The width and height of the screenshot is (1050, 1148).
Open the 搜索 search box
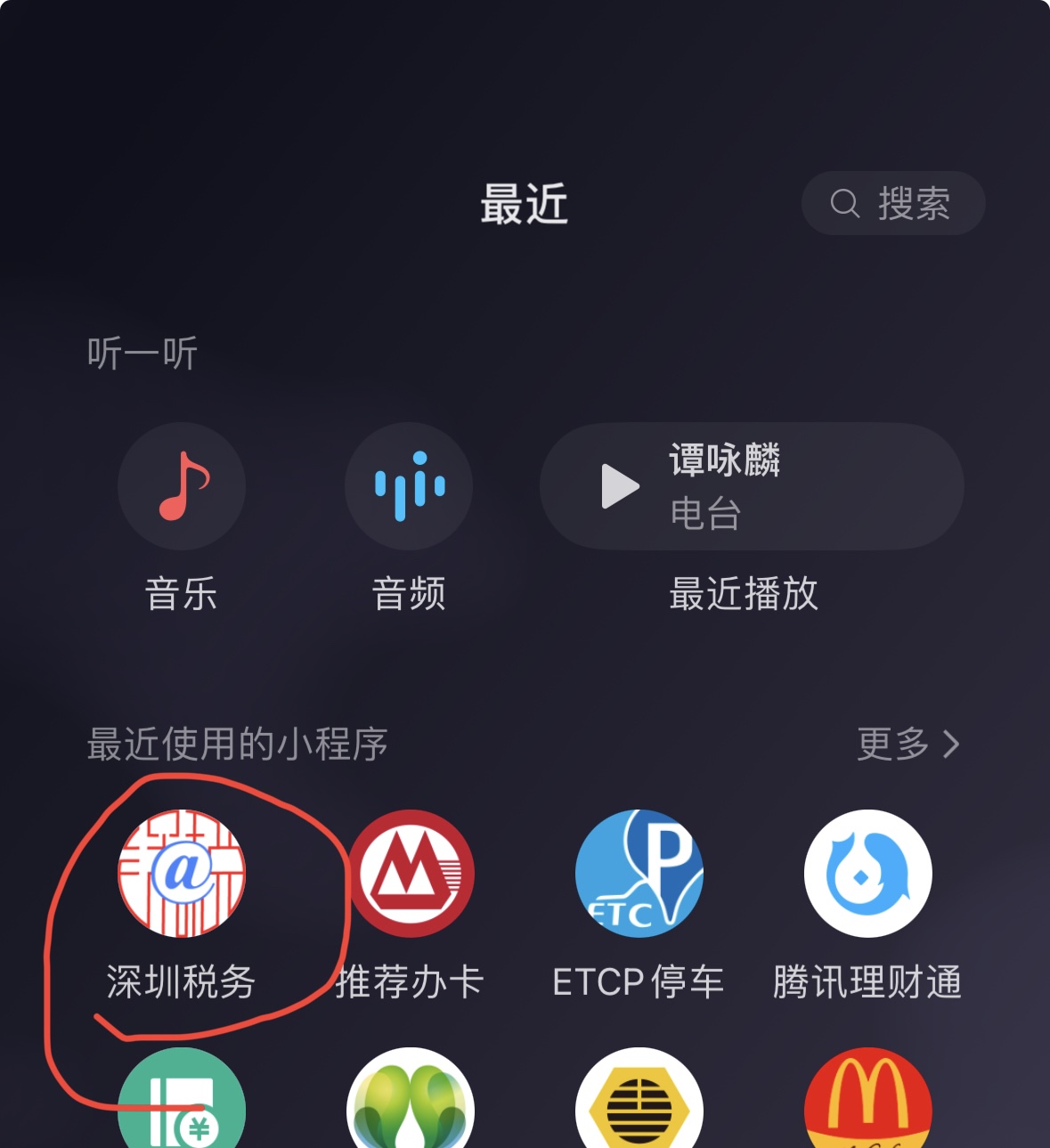click(892, 203)
